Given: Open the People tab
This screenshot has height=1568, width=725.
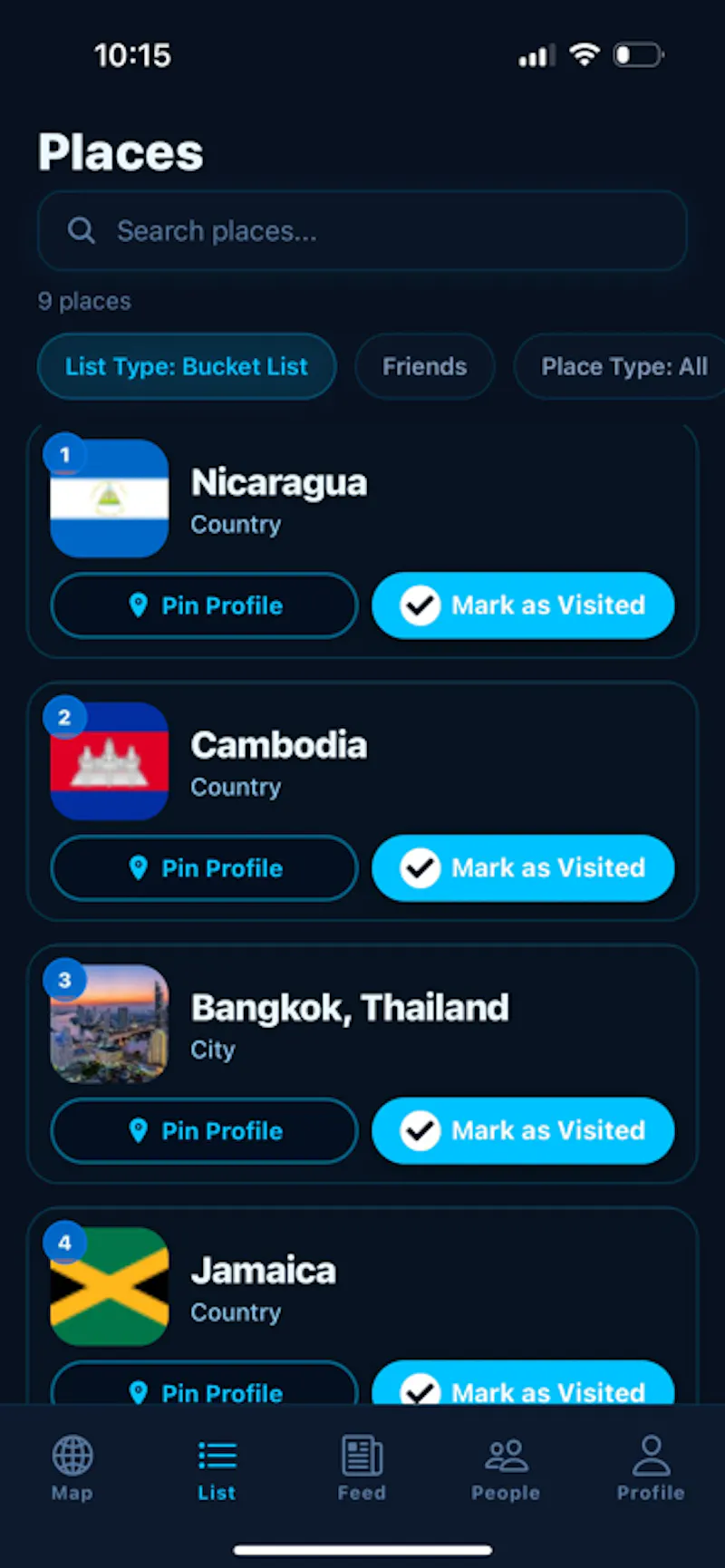Looking at the screenshot, I should pyautogui.click(x=506, y=1468).
